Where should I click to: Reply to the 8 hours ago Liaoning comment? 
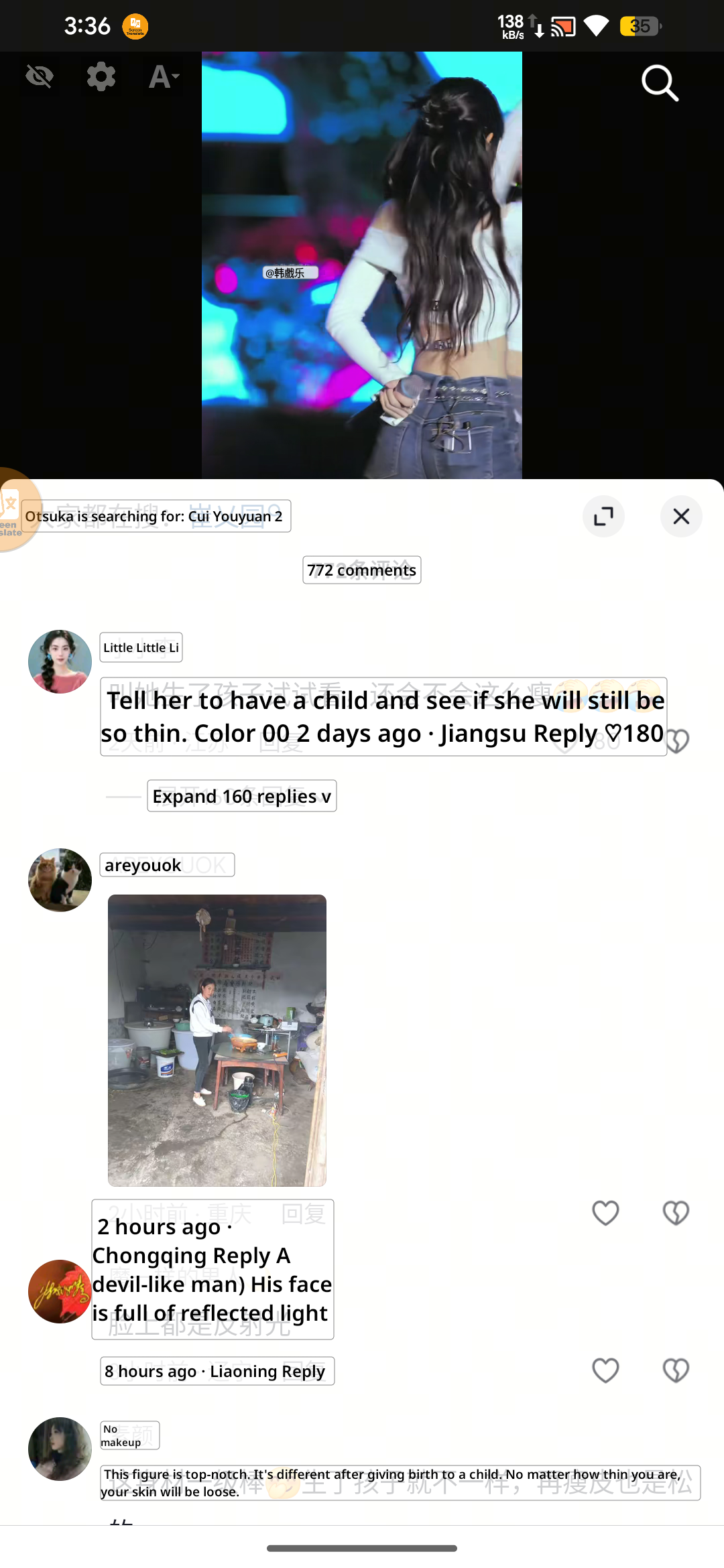303,1372
